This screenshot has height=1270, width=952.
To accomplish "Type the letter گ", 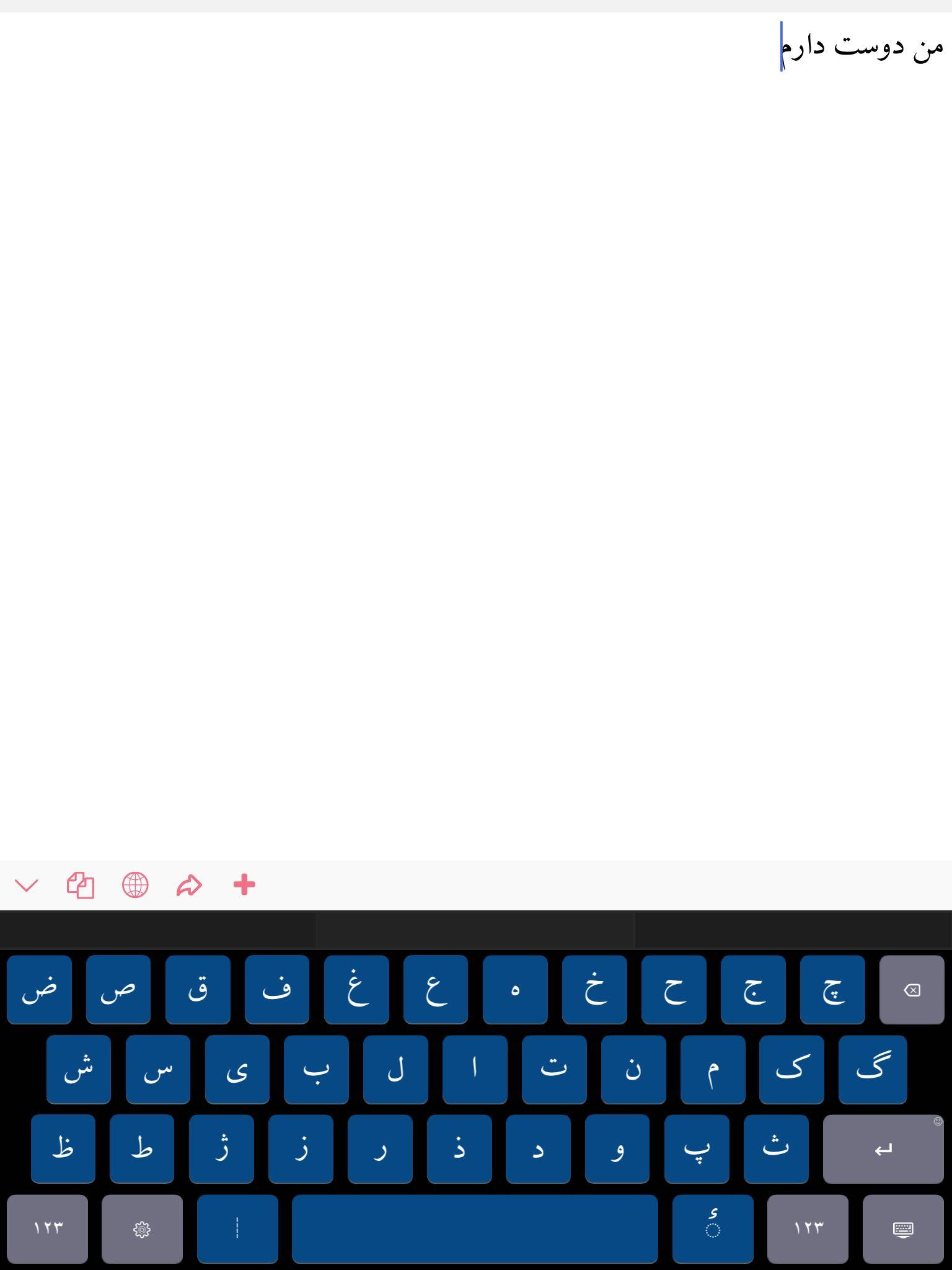I will (x=872, y=1069).
